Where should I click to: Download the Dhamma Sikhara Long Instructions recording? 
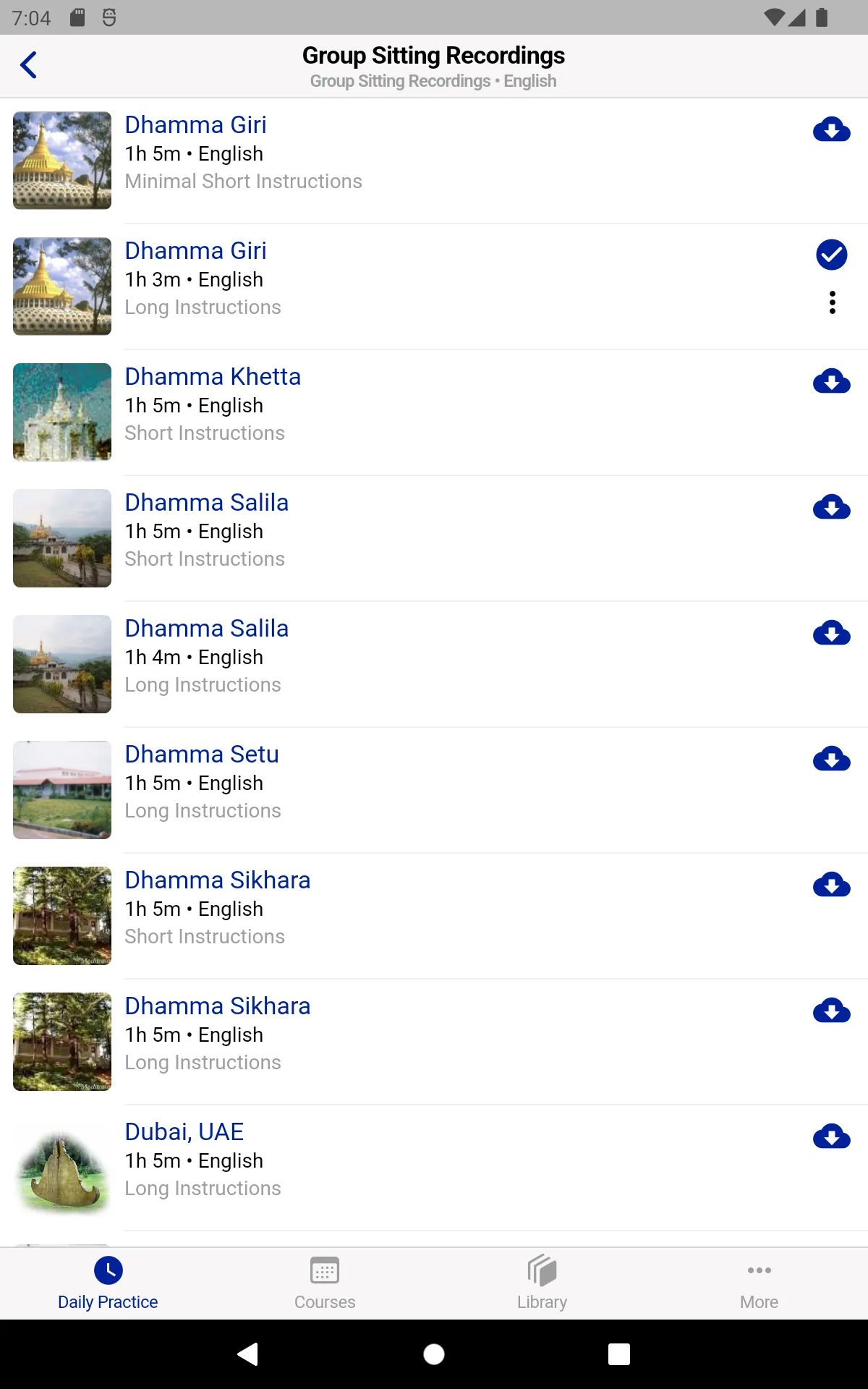pos(832,1011)
